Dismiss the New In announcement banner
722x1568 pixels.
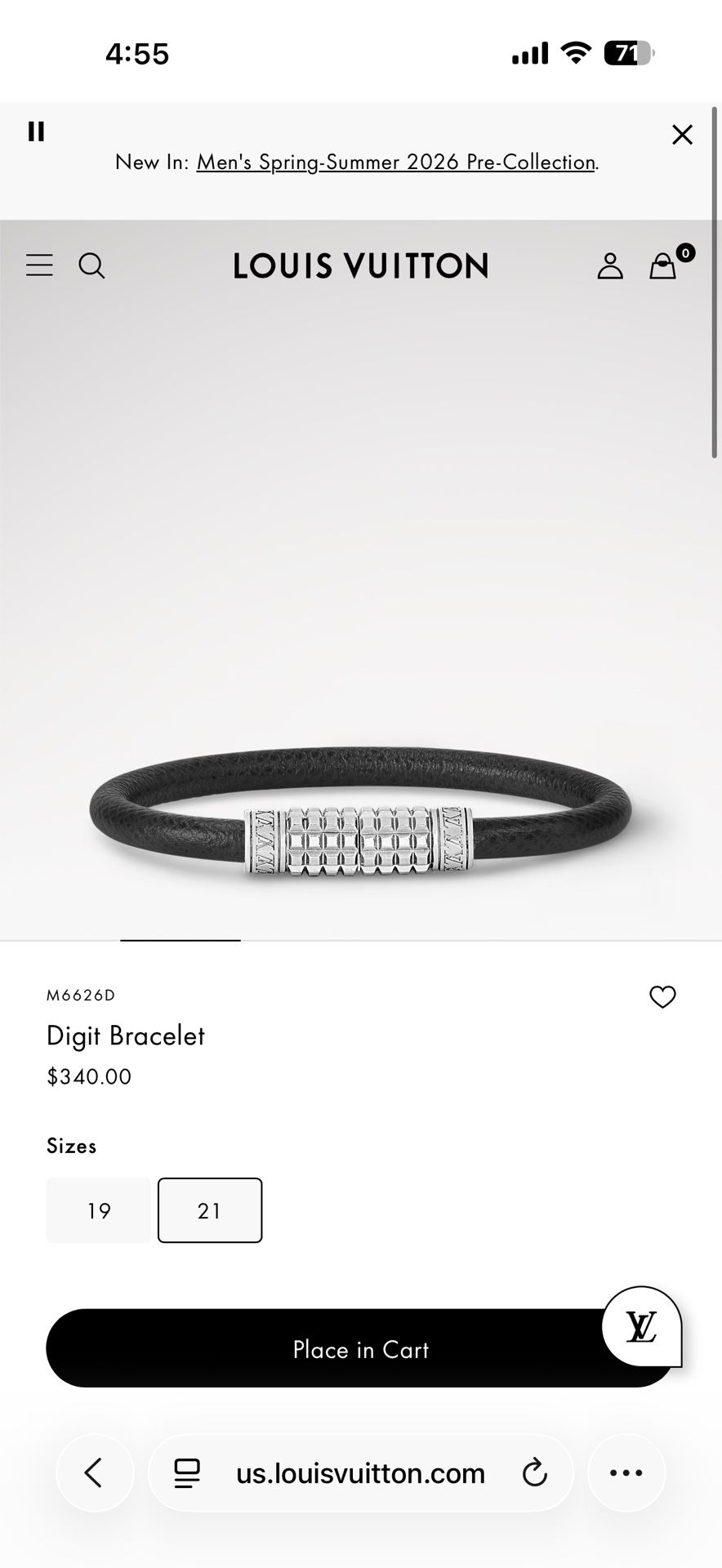(x=682, y=135)
